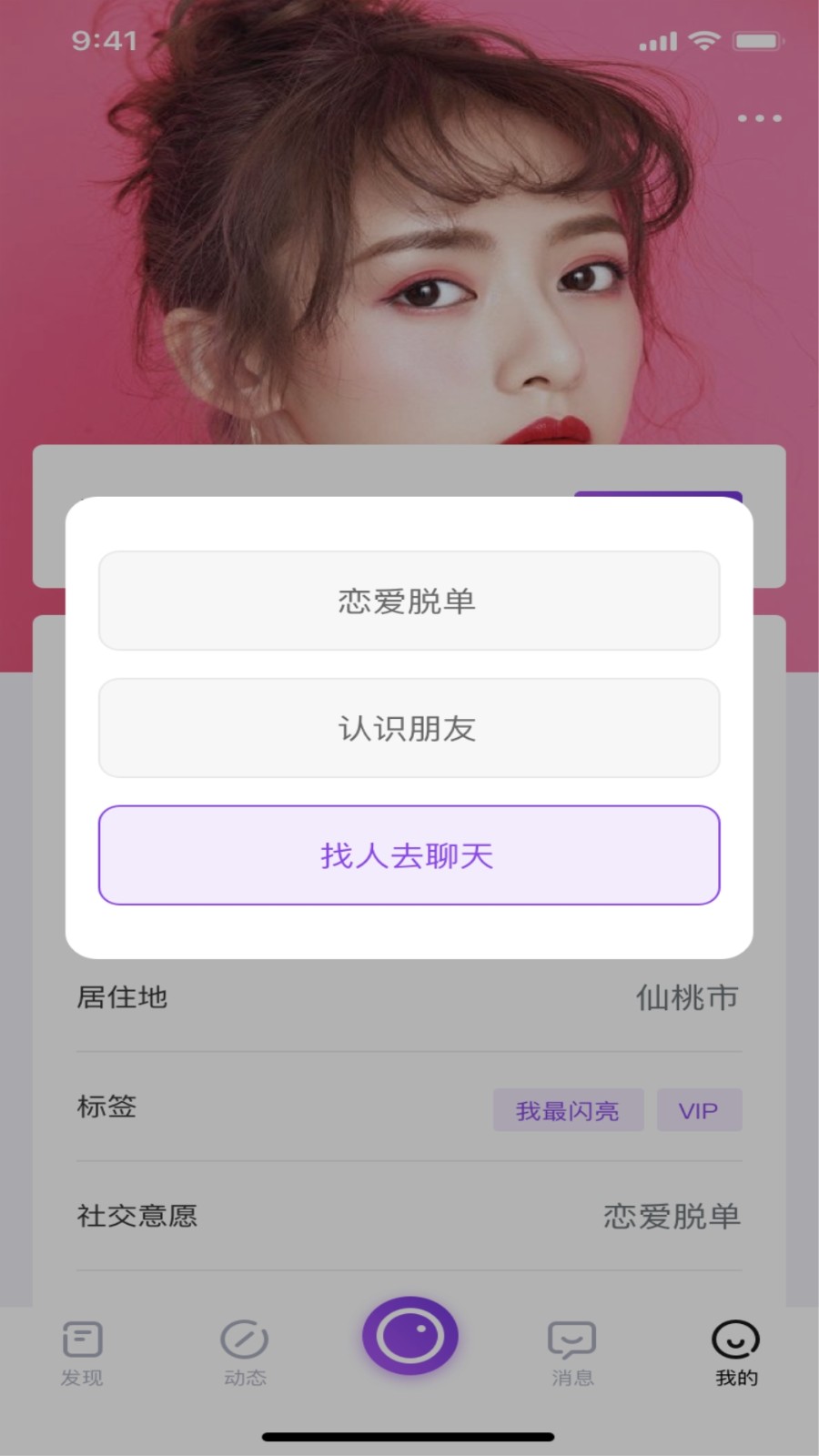Viewport: 819px width, 1456px height.
Task: Open the 居住地 row
Action: [409, 997]
